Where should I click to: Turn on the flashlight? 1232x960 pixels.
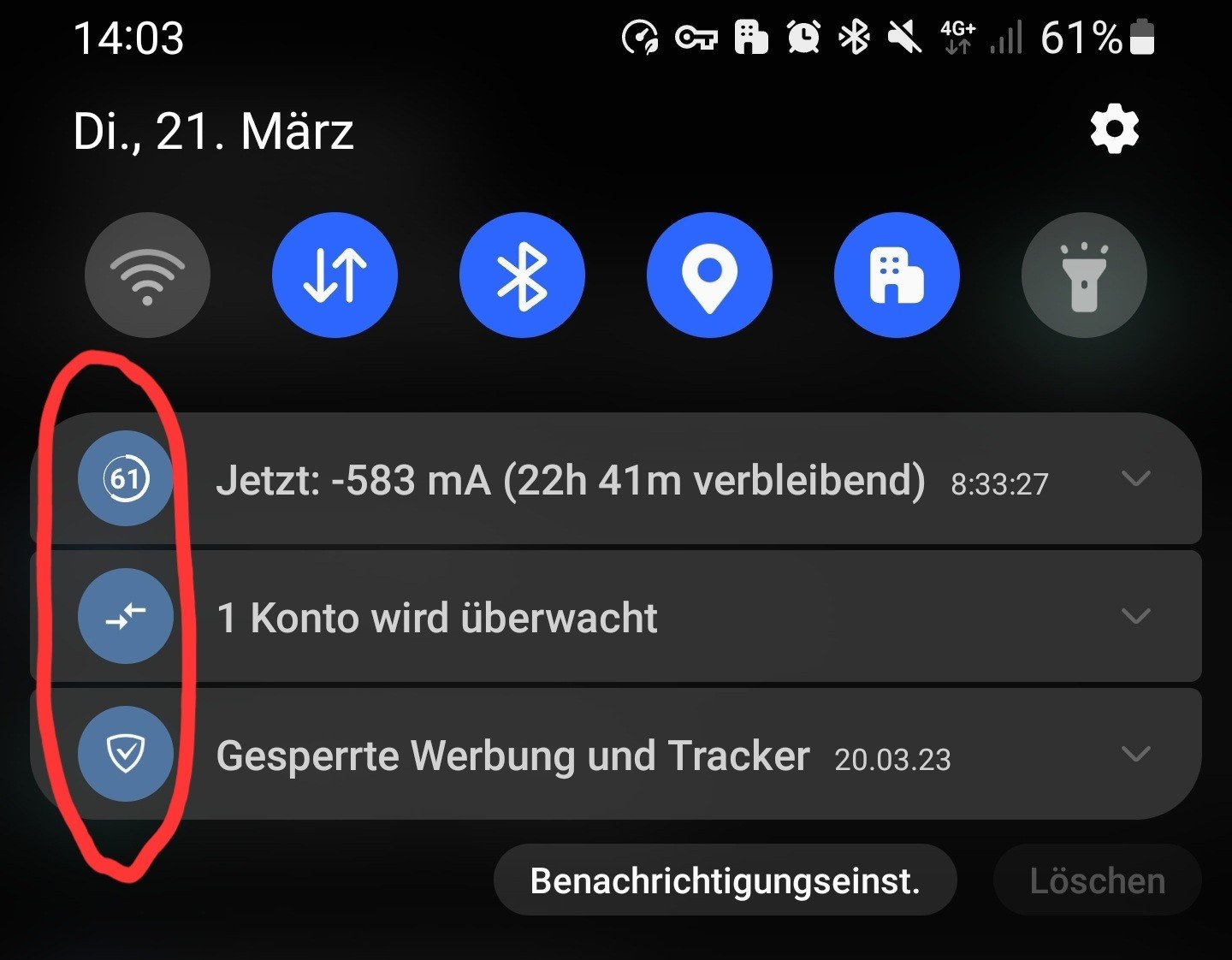(x=1084, y=275)
